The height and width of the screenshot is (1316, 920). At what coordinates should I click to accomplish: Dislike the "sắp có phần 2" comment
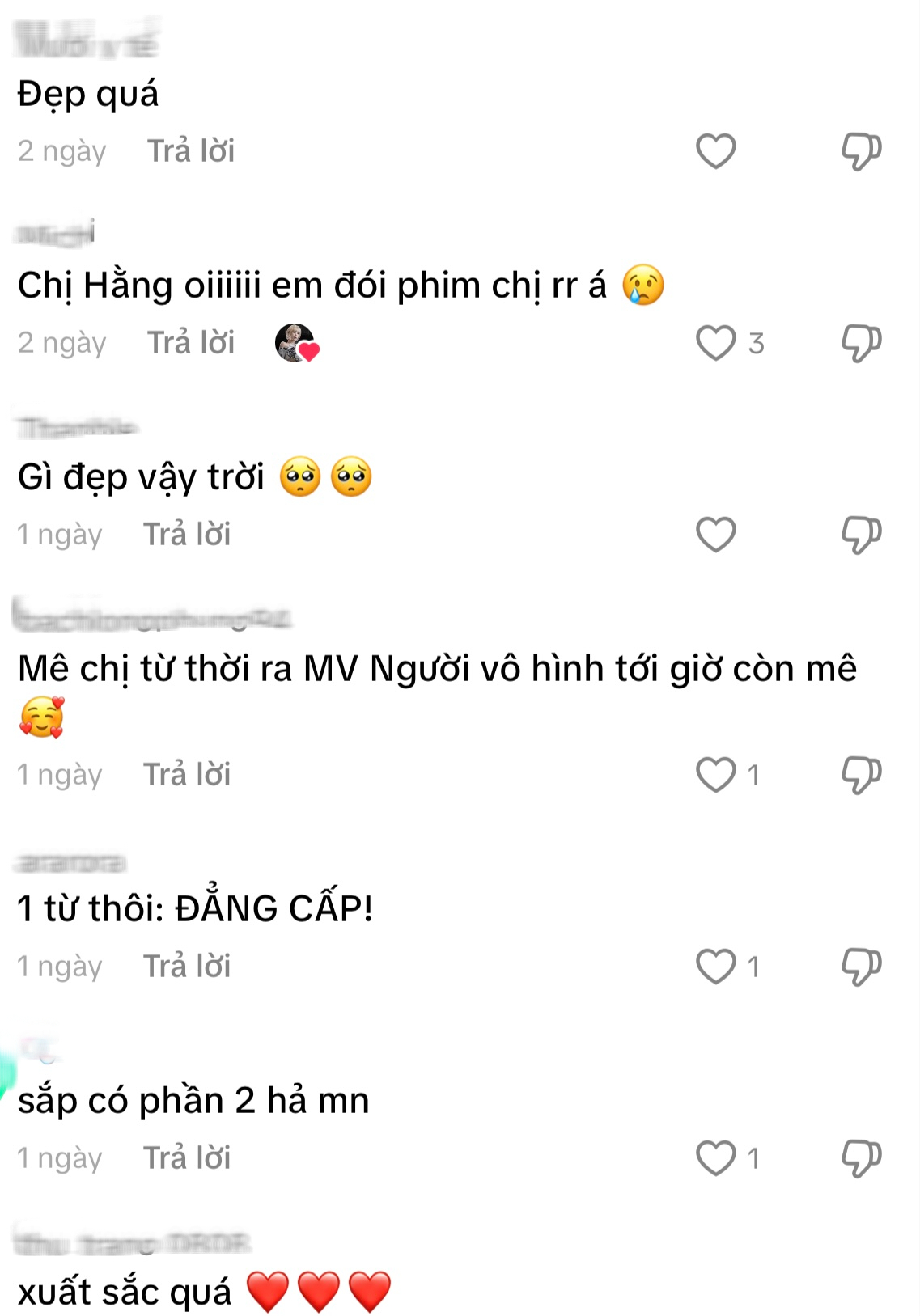(861, 1158)
